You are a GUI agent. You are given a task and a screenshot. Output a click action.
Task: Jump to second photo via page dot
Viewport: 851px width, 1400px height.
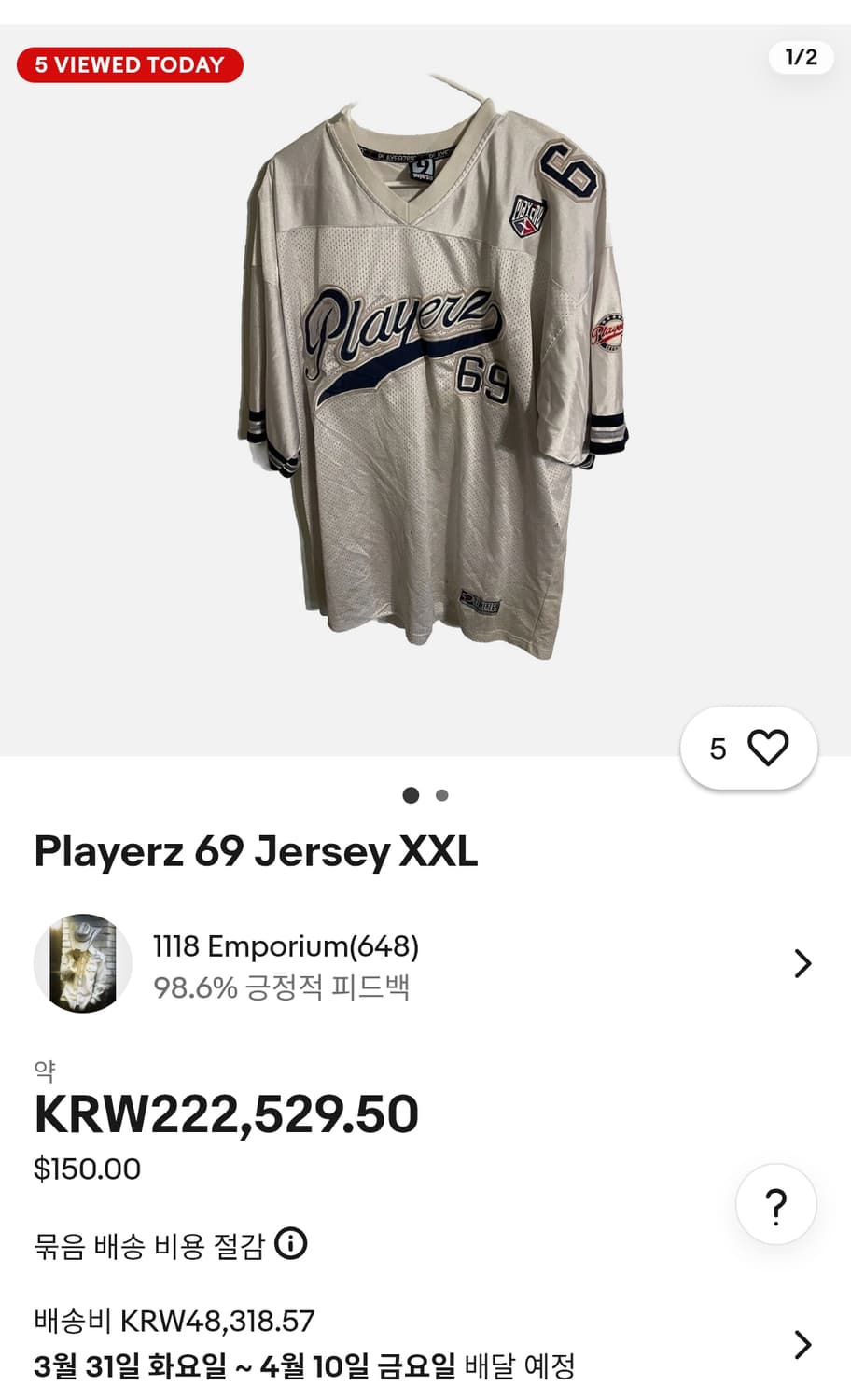(442, 795)
